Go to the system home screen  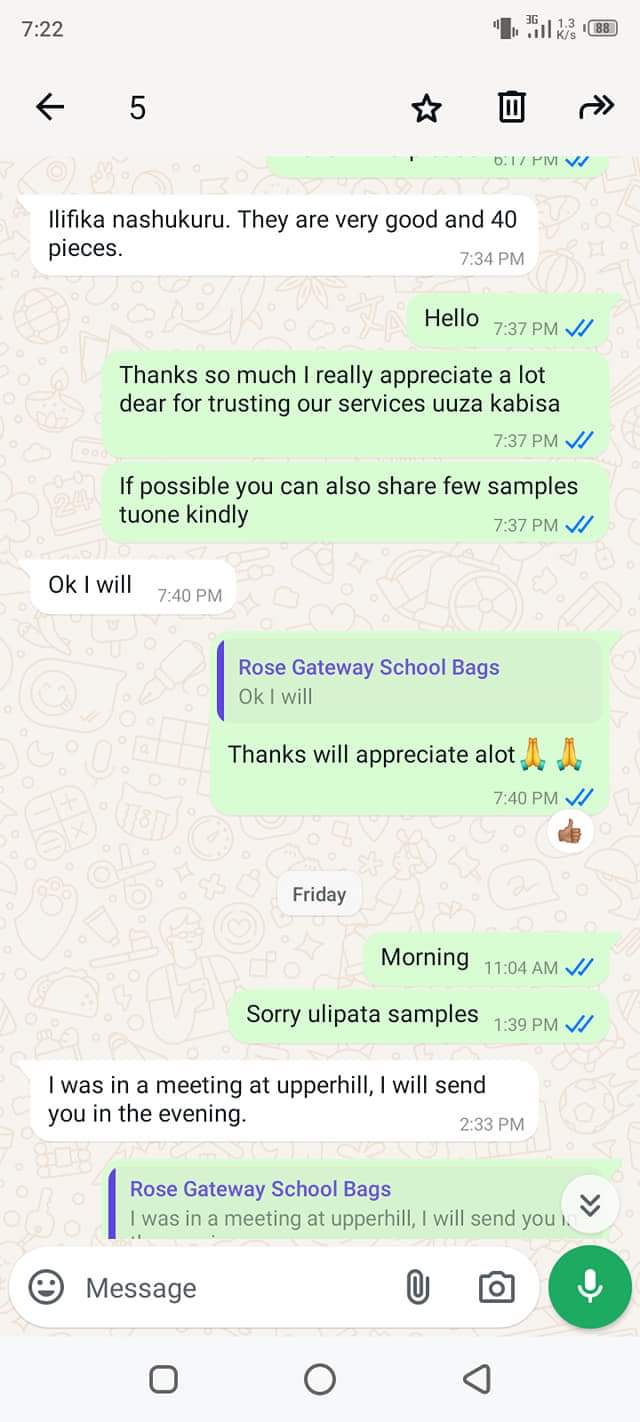pos(320,1380)
